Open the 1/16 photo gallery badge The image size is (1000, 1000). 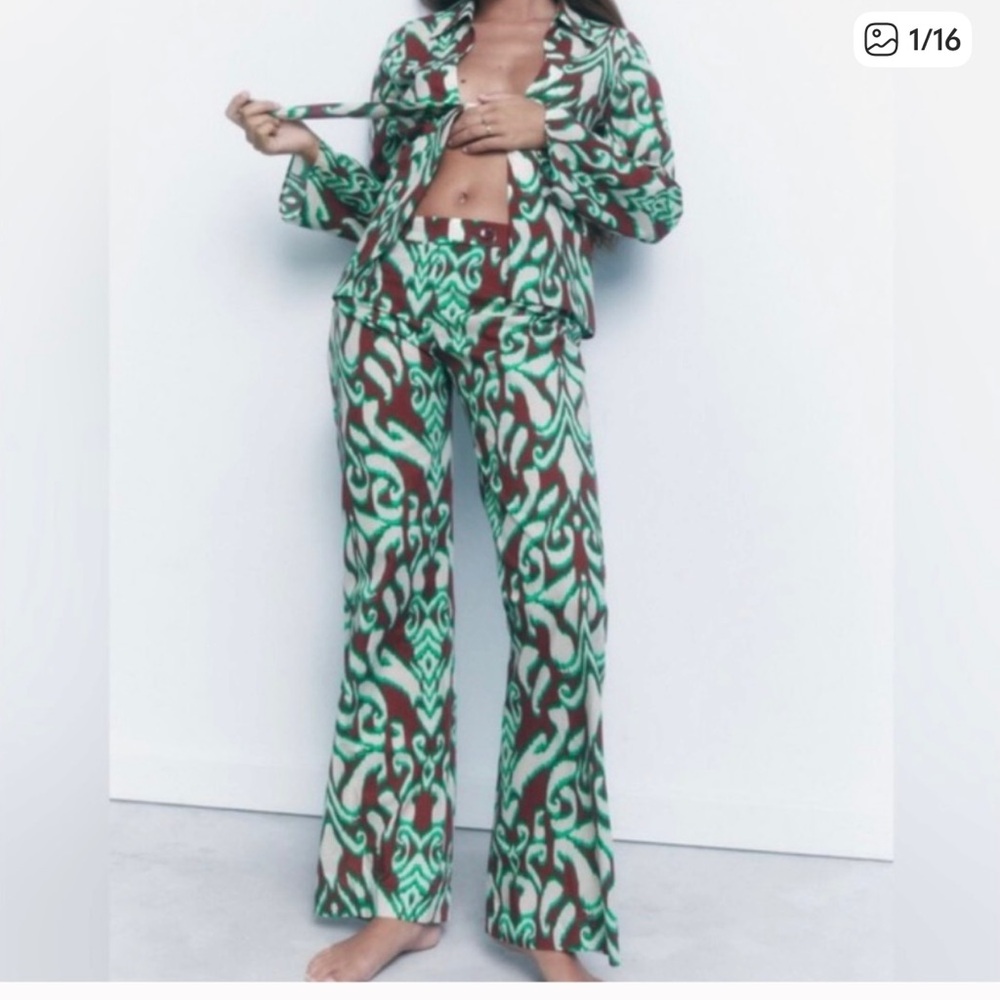(911, 40)
